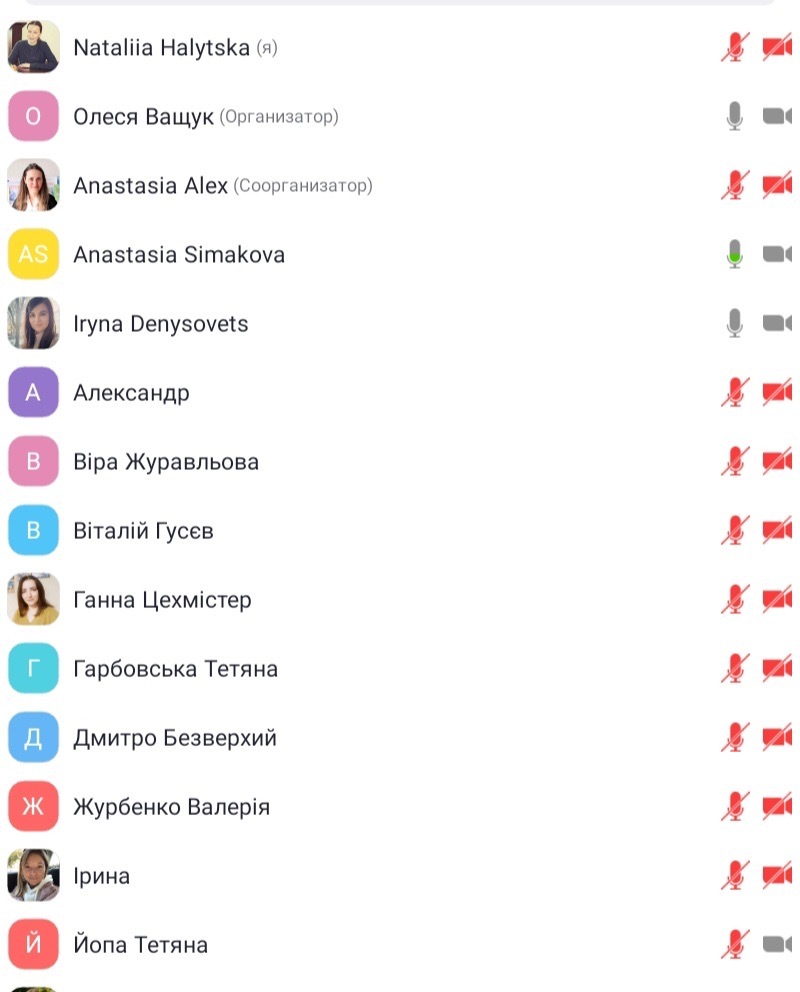
Task: Tap Олеся Ващук's microphone icon
Action: (735, 117)
